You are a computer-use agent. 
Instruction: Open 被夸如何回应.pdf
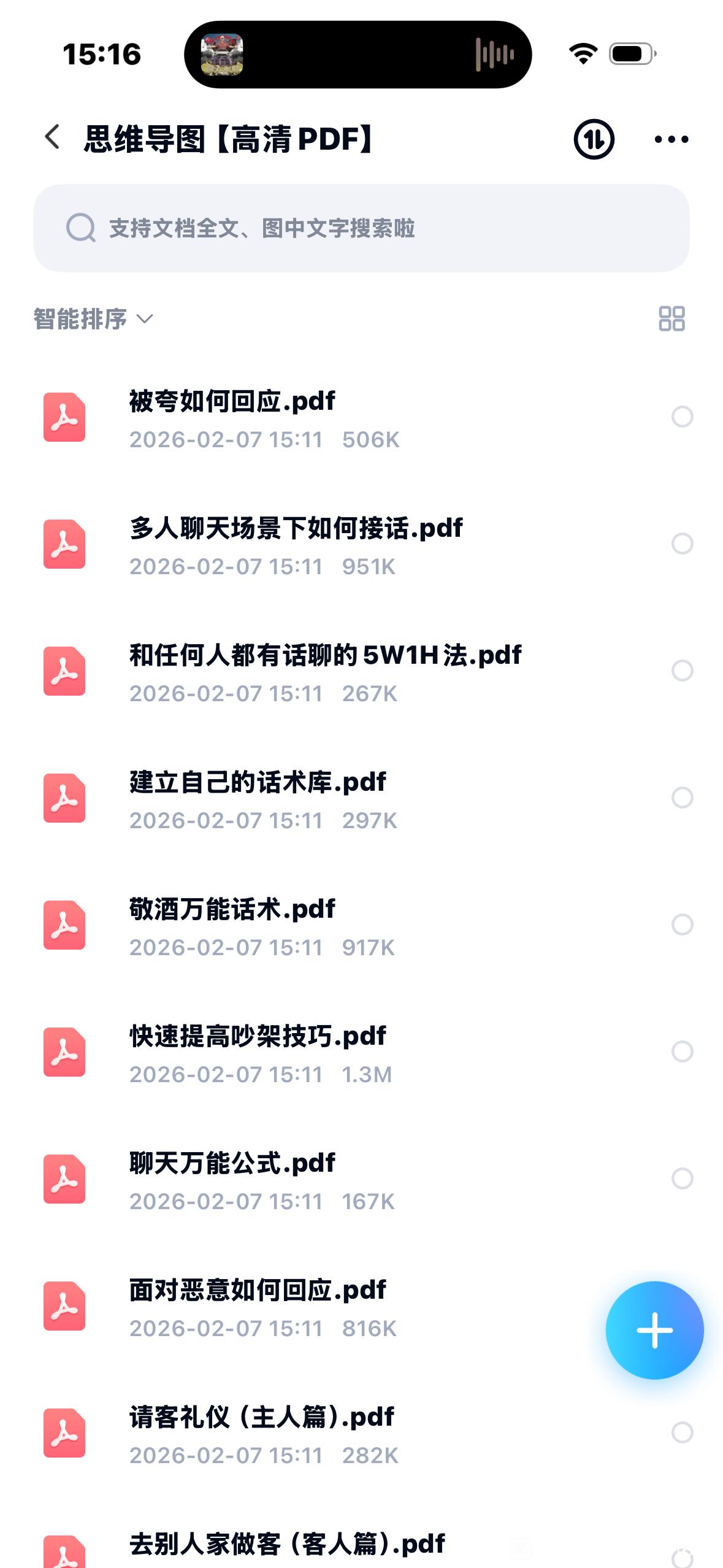point(232,402)
